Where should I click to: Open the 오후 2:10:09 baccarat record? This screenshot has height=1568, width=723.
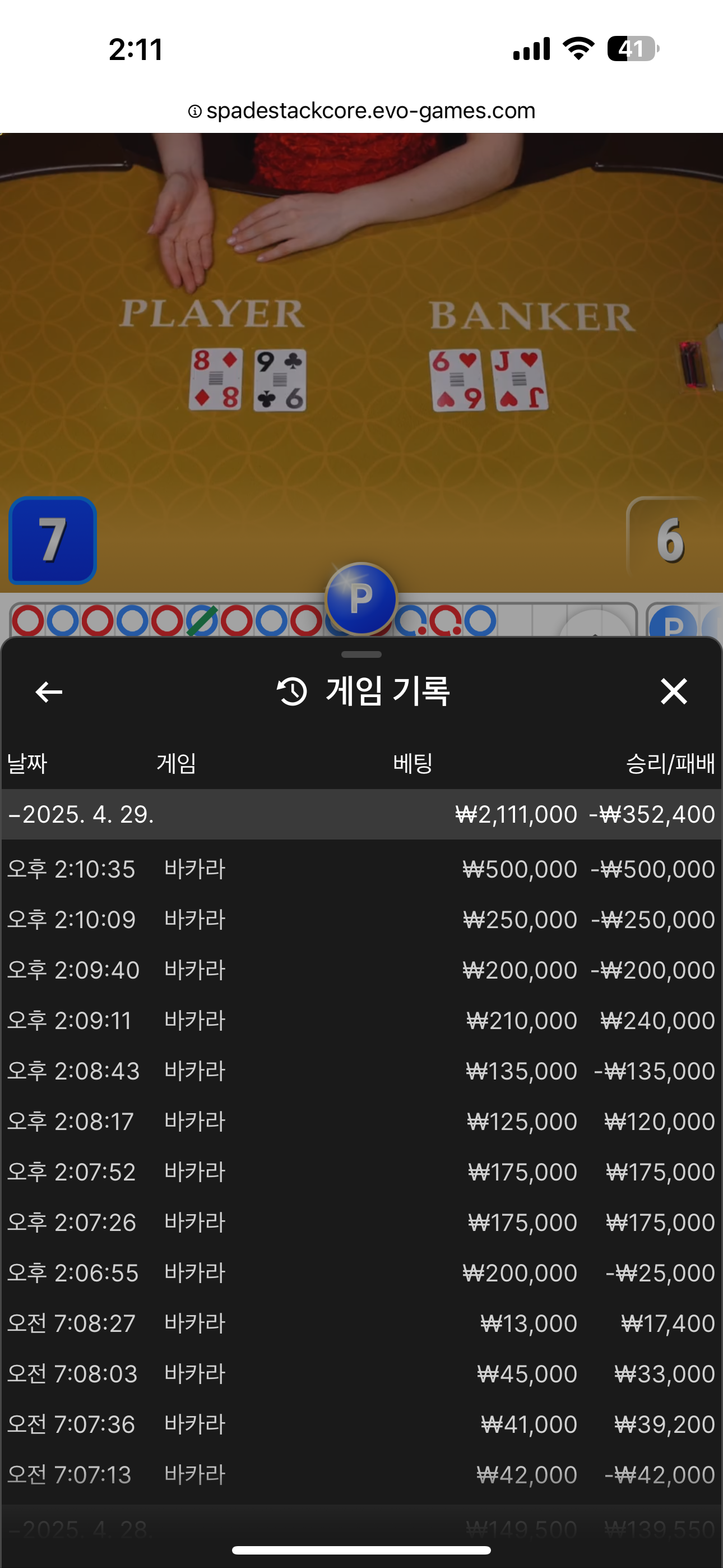click(x=361, y=920)
